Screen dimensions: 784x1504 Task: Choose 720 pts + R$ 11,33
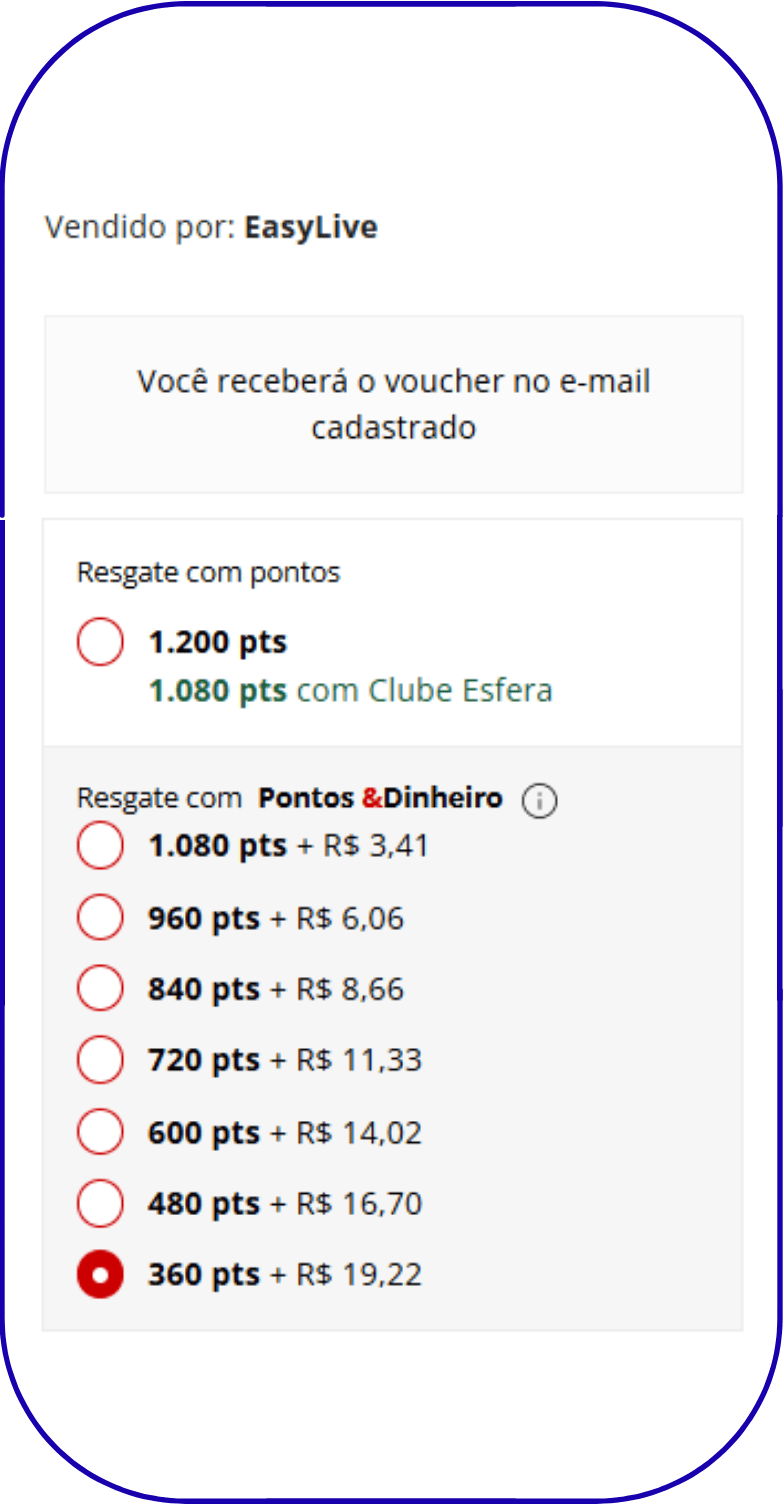point(100,1060)
